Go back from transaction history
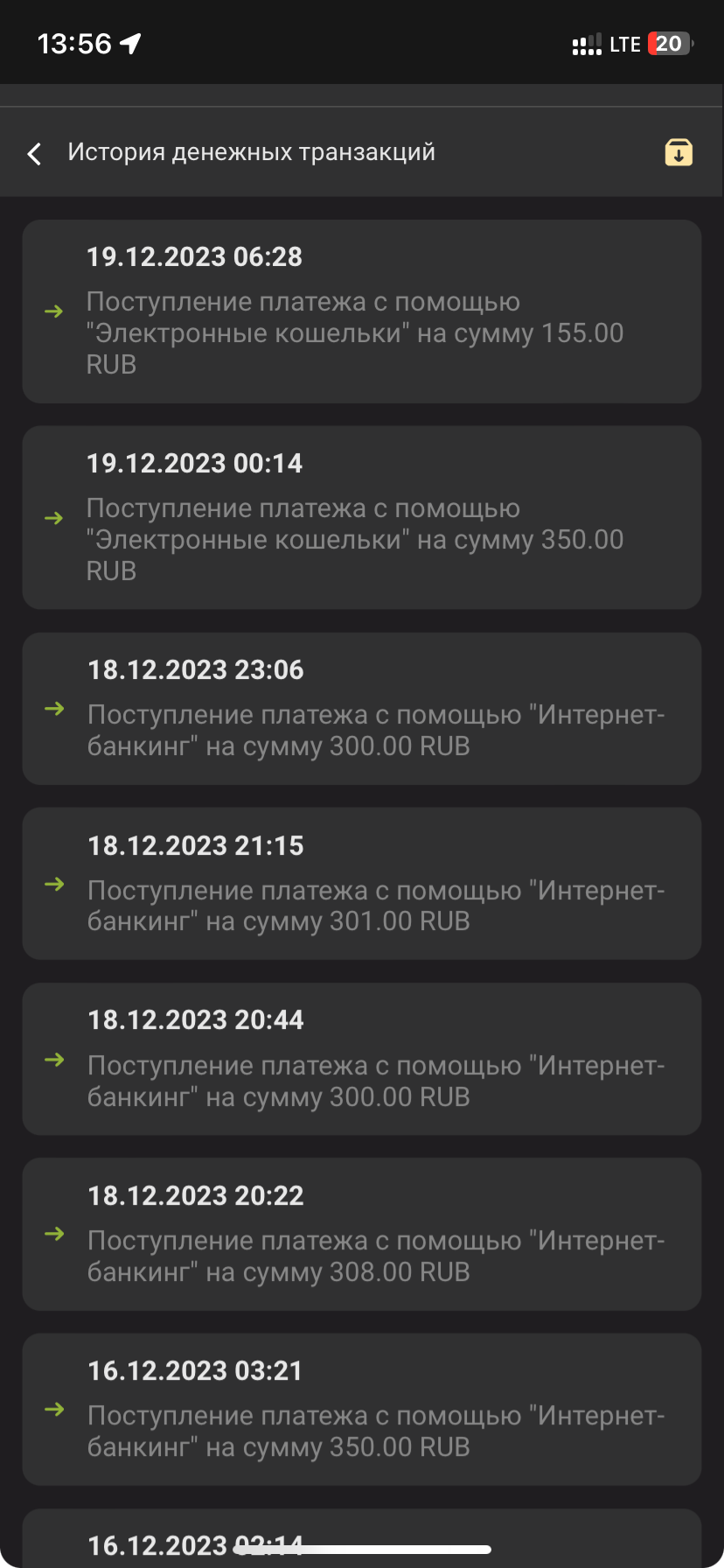The height and width of the screenshot is (1568, 724). [35, 154]
